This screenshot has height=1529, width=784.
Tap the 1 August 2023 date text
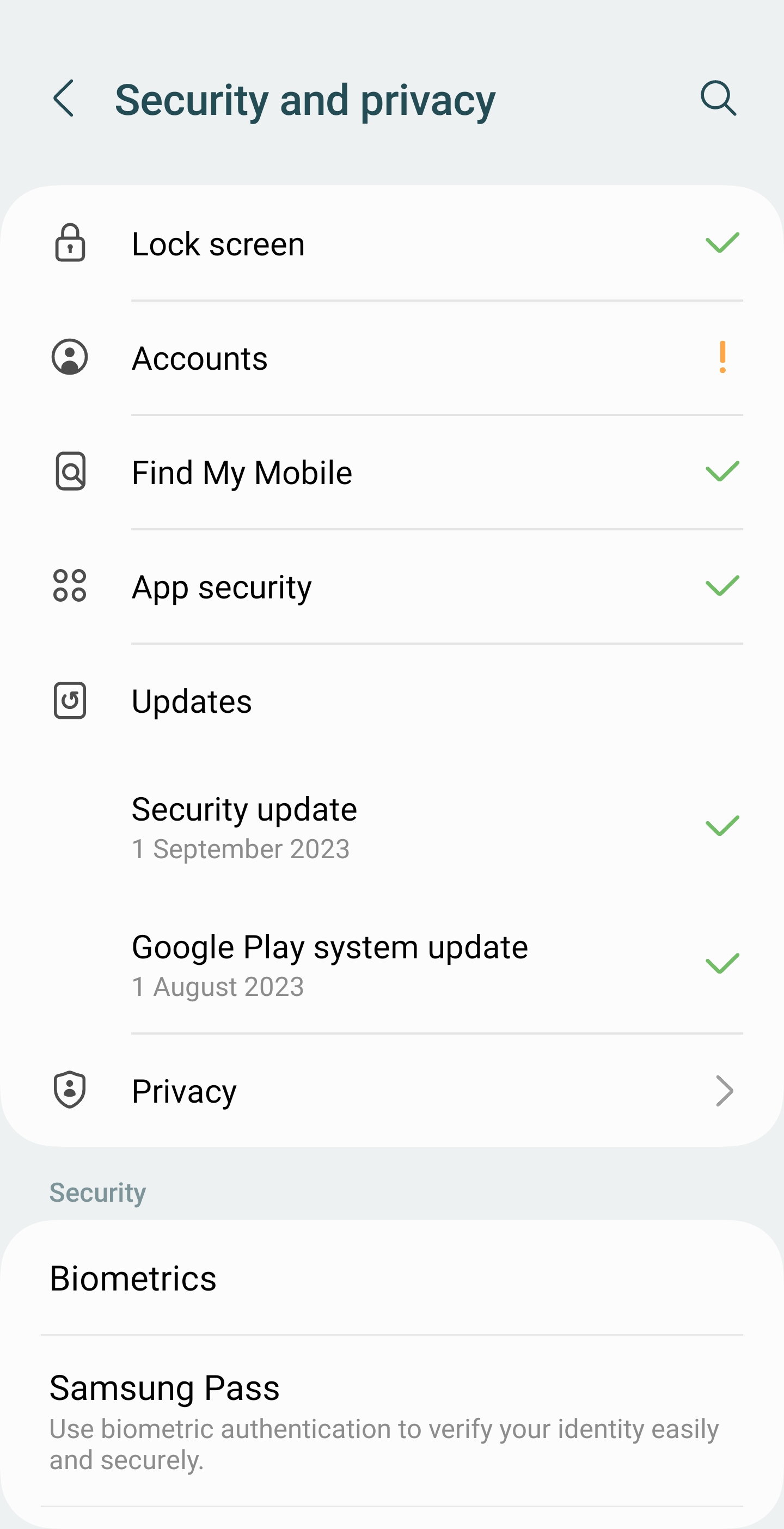217,986
